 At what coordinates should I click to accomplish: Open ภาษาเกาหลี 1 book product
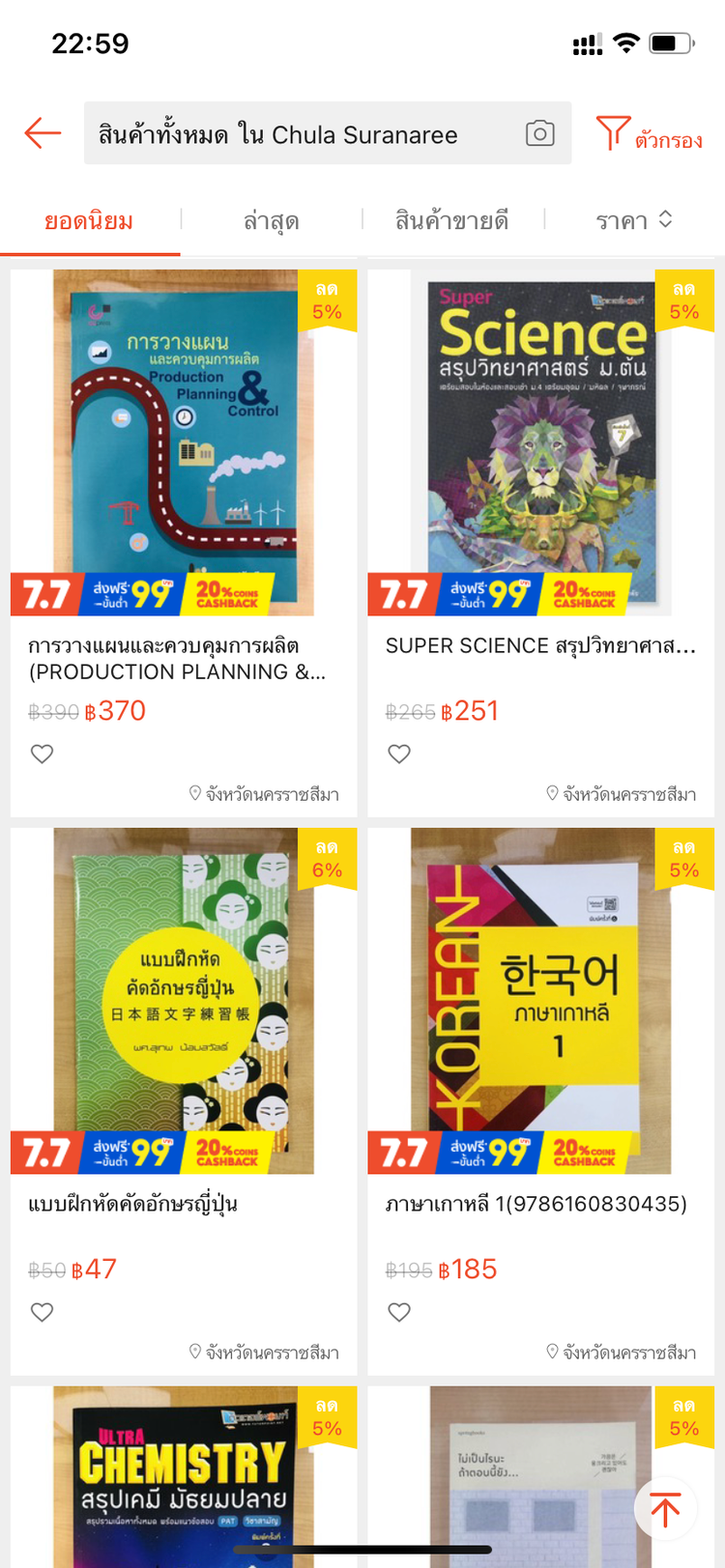pos(540,1002)
